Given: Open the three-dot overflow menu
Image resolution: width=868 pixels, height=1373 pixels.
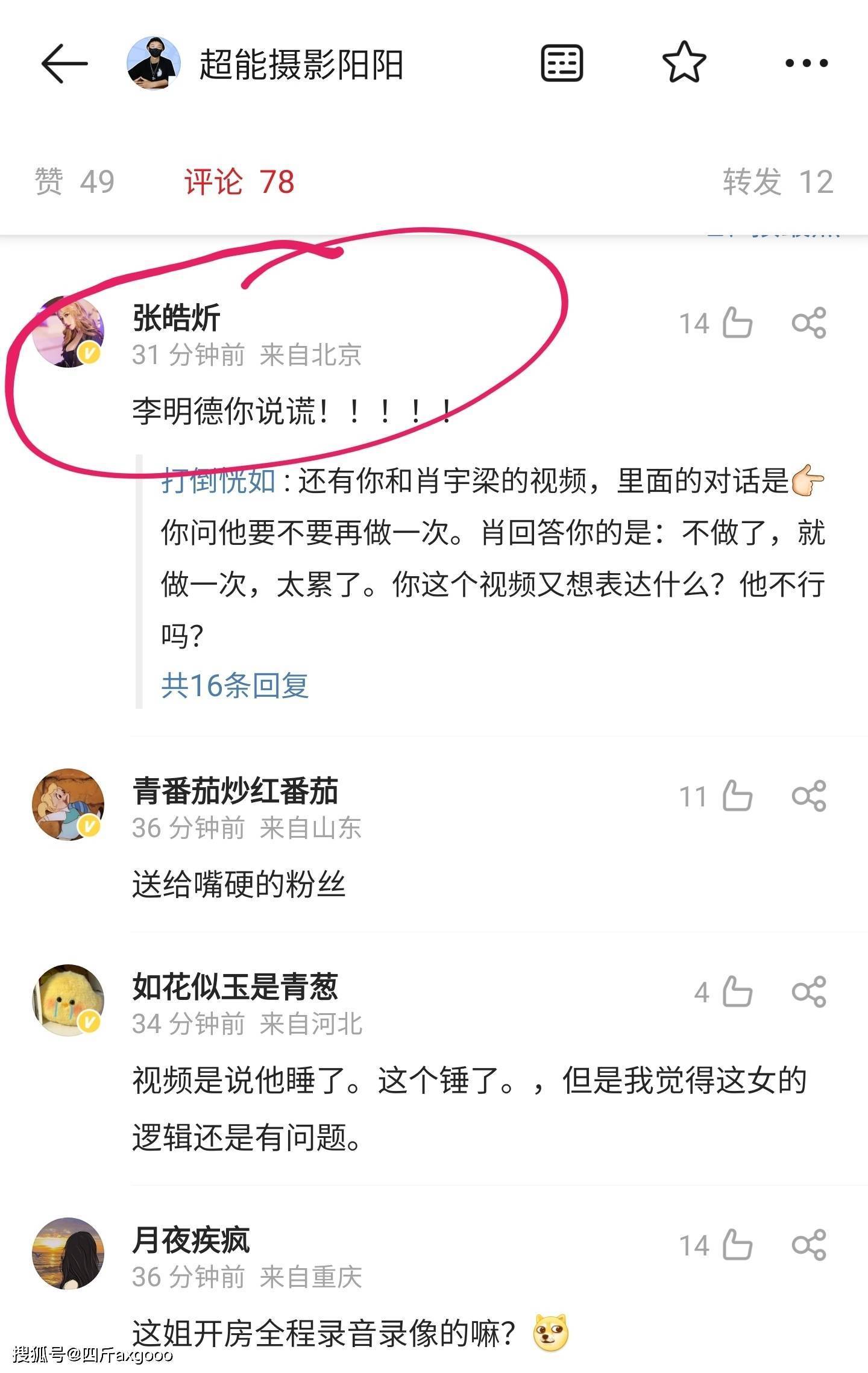Looking at the screenshot, I should pyautogui.click(x=807, y=63).
